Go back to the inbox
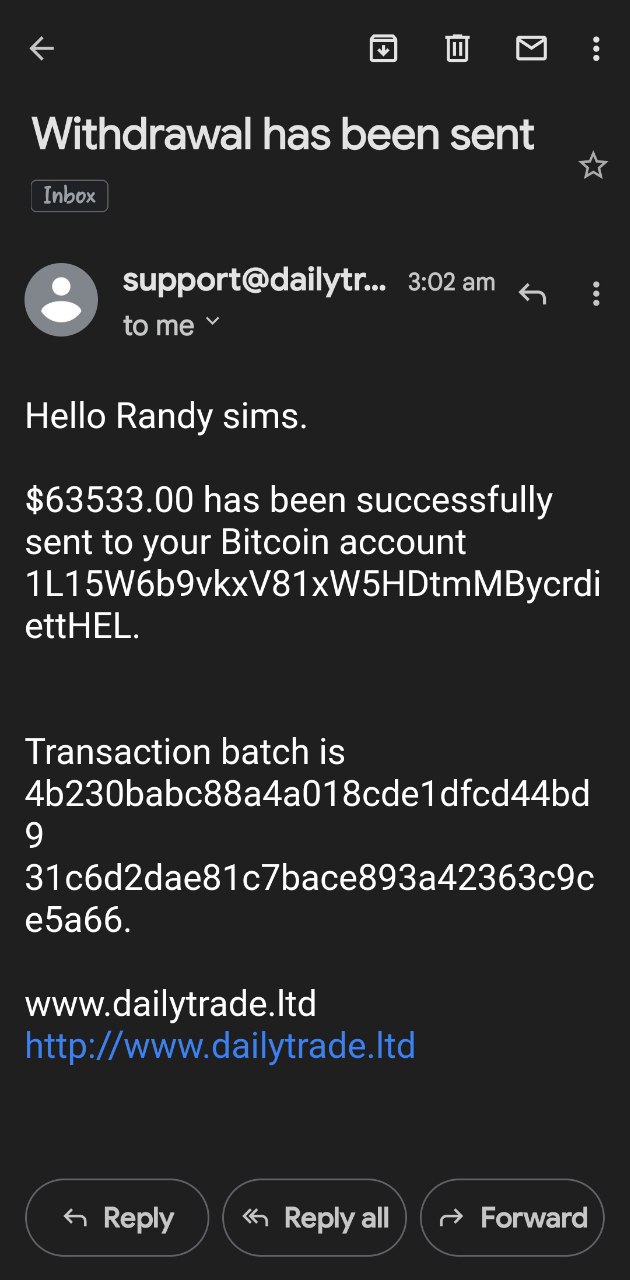This screenshot has width=630, height=1280. click(x=41, y=48)
